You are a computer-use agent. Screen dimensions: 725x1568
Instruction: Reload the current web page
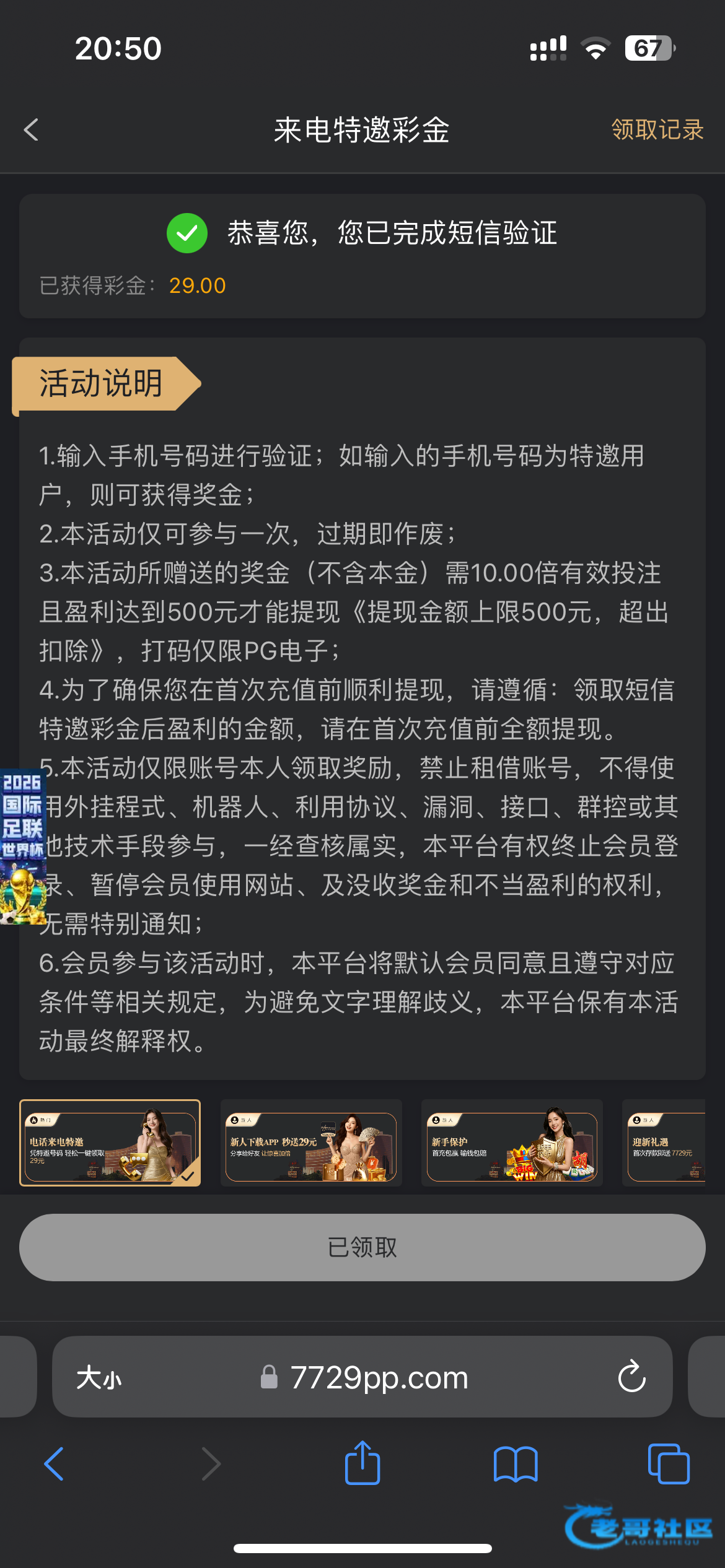click(x=631, y=1377)
